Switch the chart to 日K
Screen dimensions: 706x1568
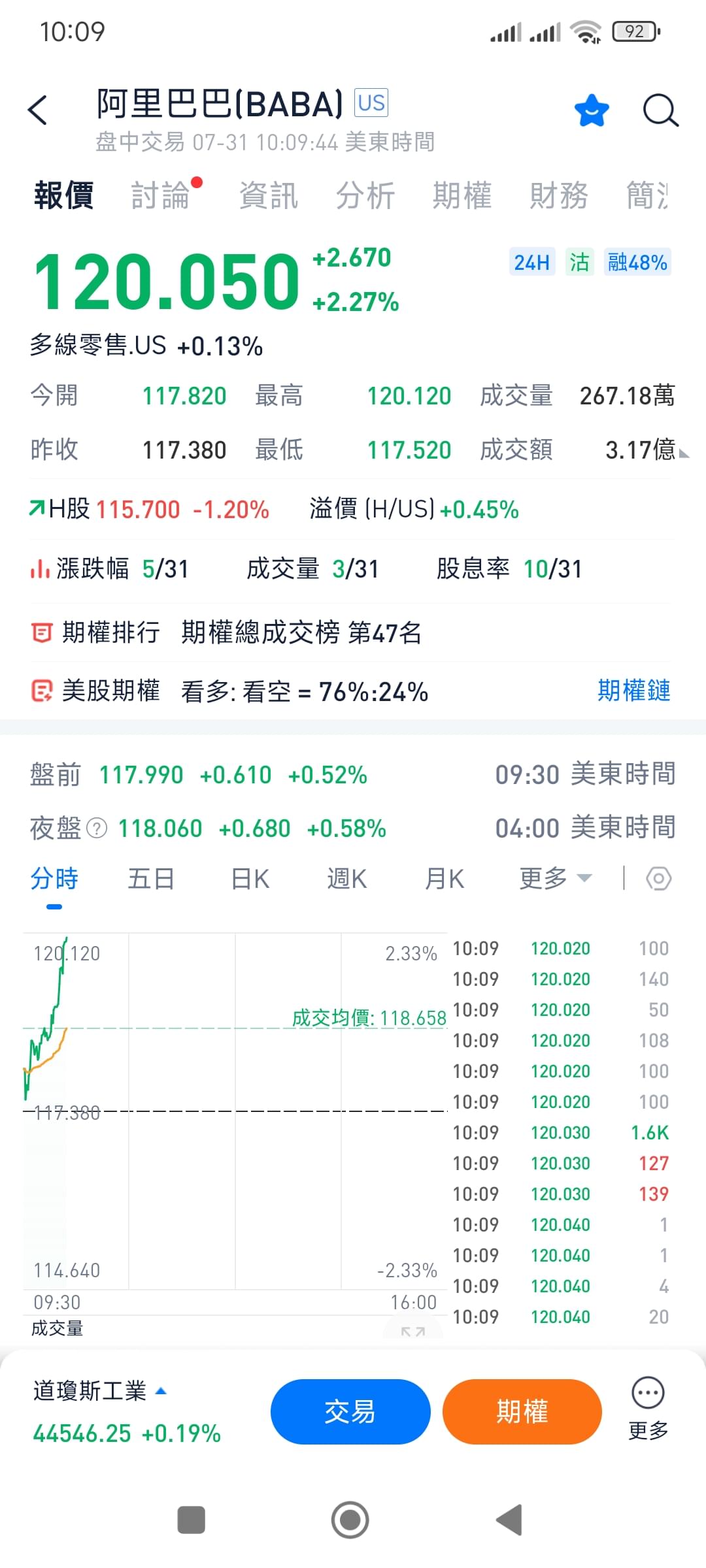(250, 879)
